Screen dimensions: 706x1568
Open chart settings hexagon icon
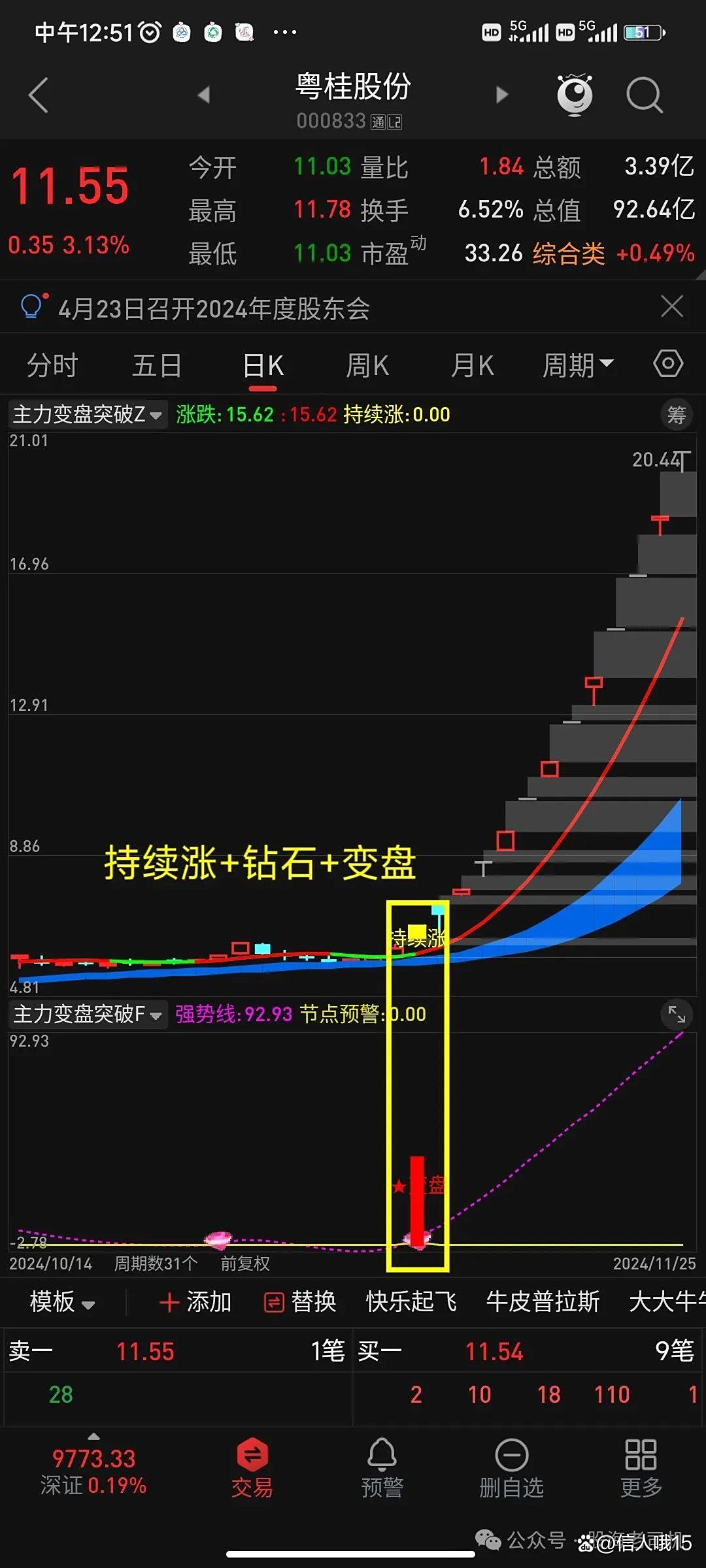coord(668,364)
